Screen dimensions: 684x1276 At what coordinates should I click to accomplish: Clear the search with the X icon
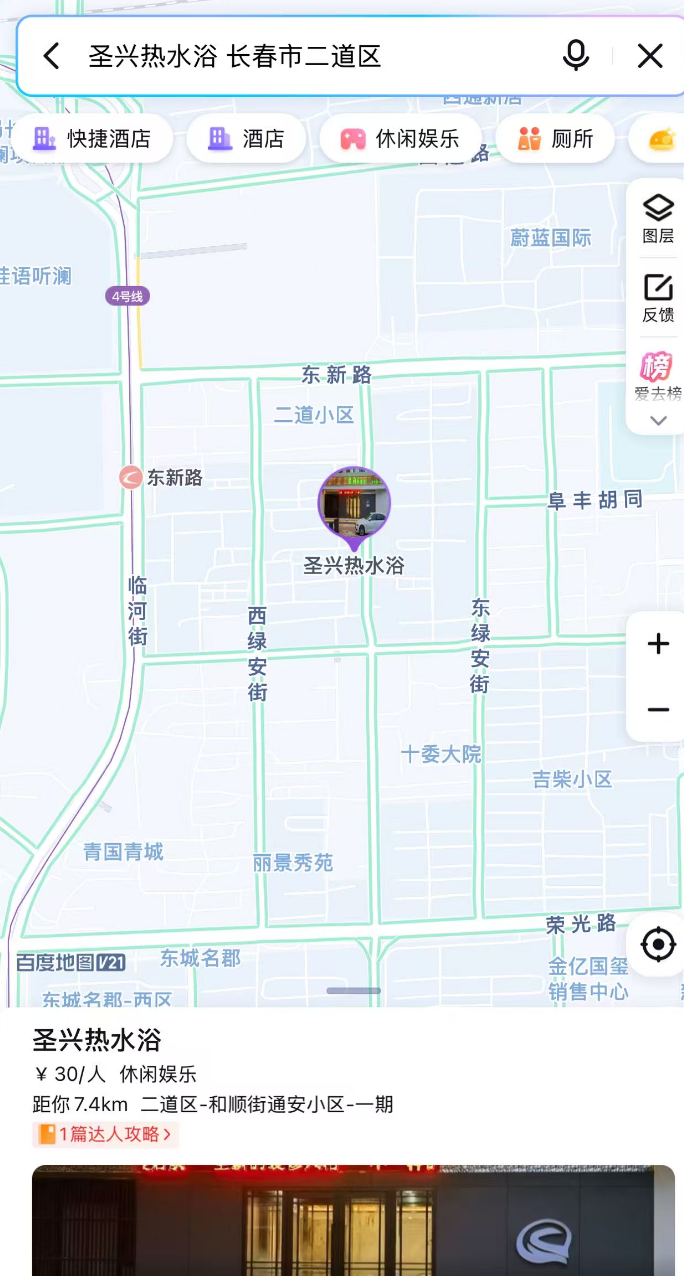tap(650, 56)
